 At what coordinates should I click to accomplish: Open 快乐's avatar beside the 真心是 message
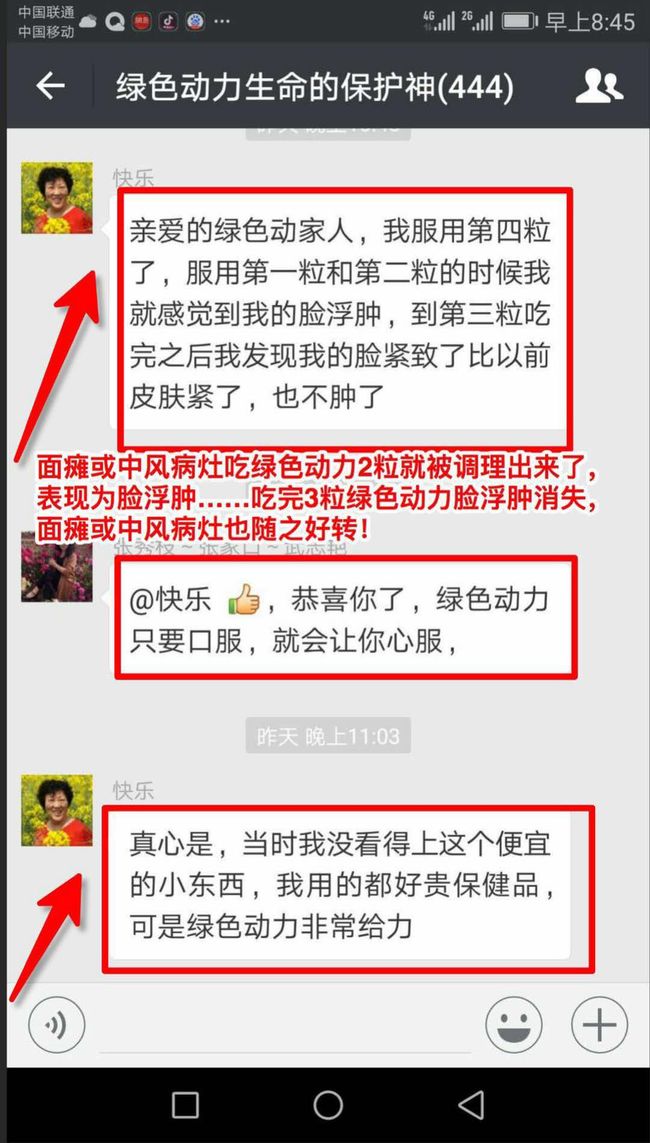click(x=57, y=810)
